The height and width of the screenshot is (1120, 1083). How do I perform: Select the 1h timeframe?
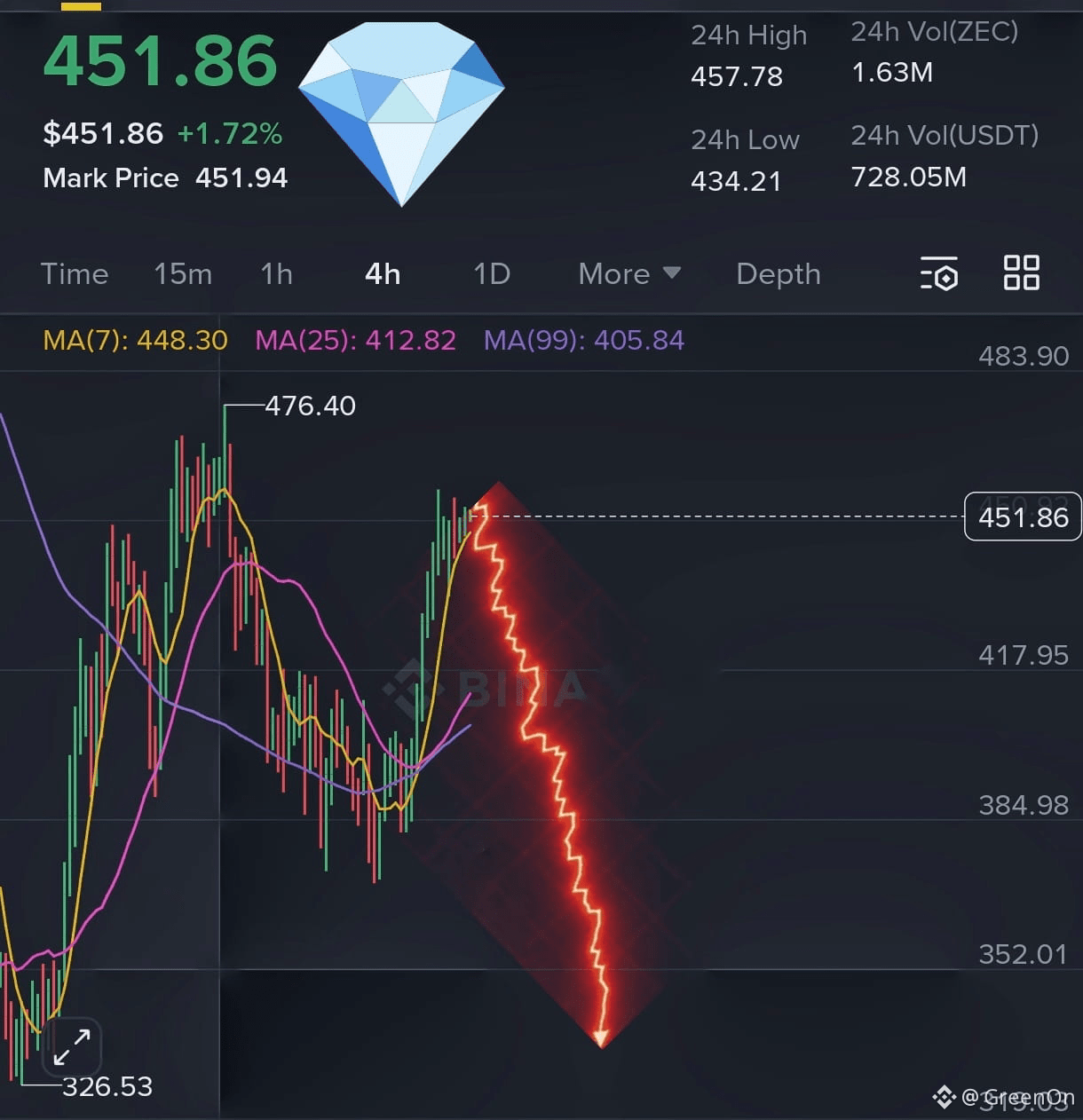pos(276,273)
